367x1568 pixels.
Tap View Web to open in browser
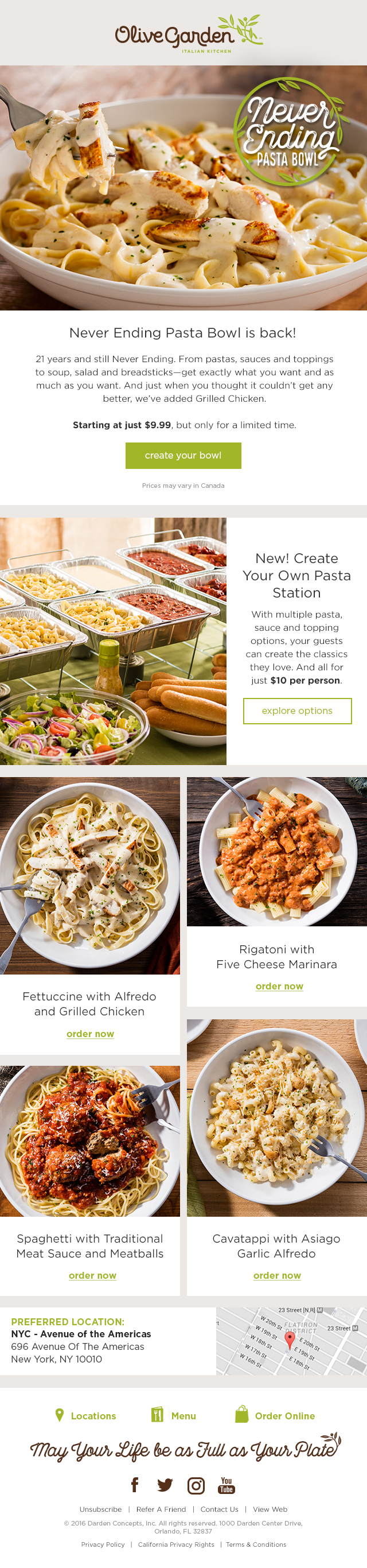[x=270, y=1509]
